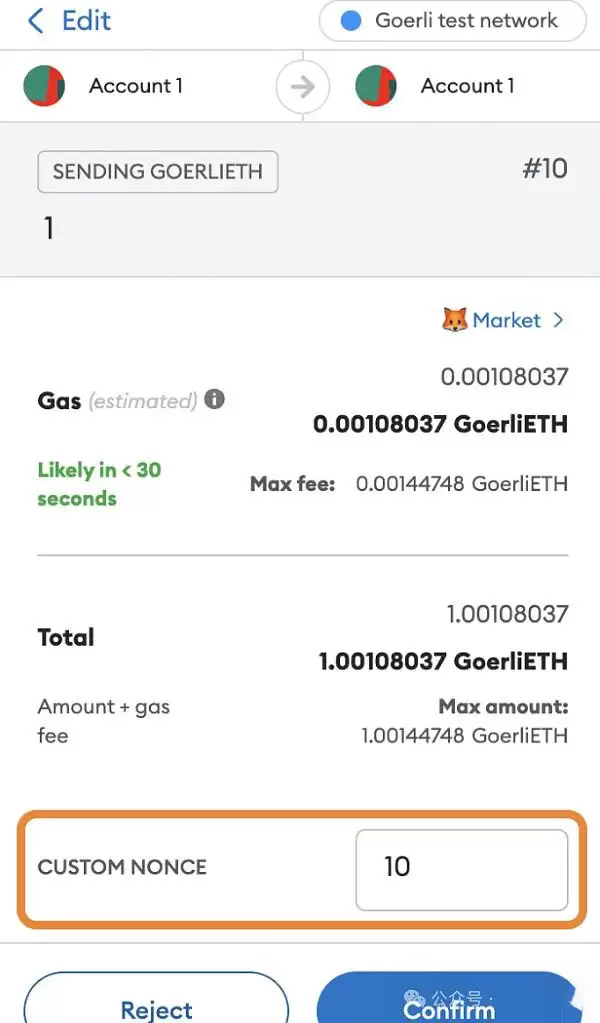Tap the custom nonce input field

(x=461, y=866)
